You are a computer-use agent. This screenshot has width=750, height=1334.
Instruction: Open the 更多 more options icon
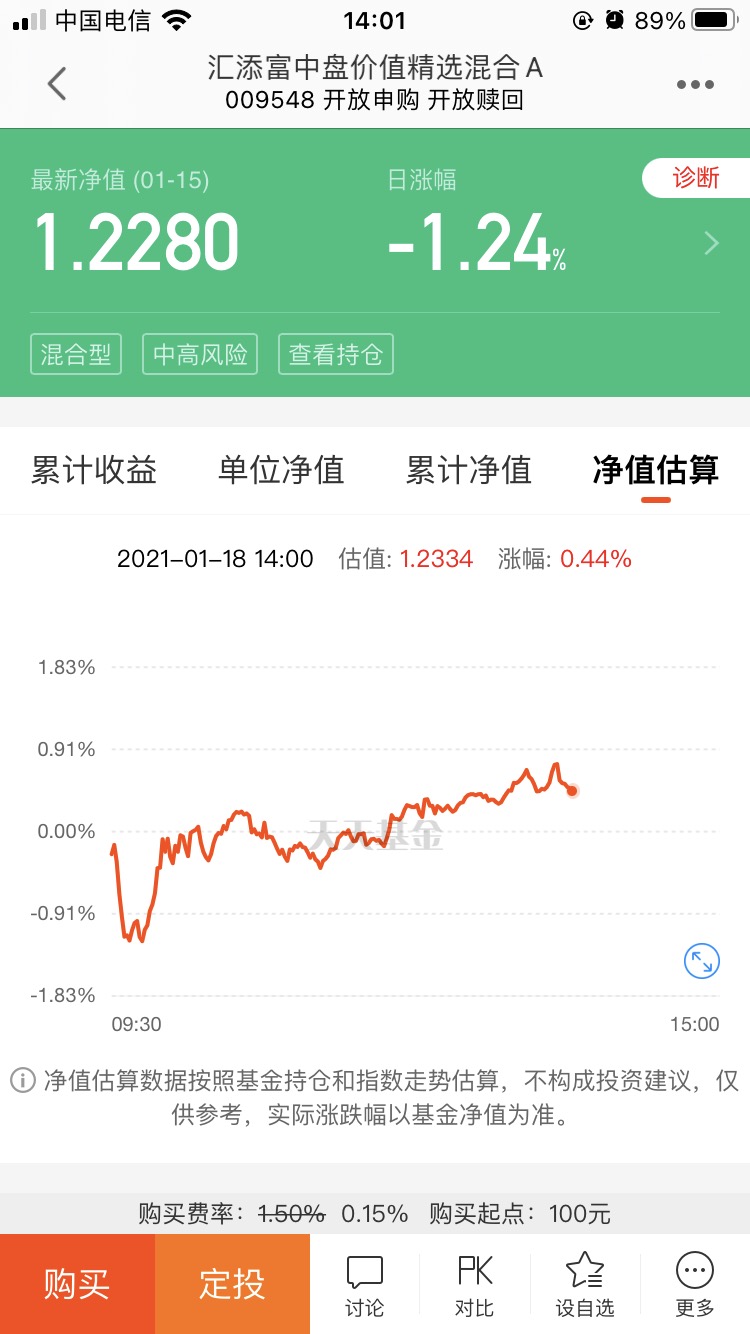pyautogui.click(x=694, y=1283)
